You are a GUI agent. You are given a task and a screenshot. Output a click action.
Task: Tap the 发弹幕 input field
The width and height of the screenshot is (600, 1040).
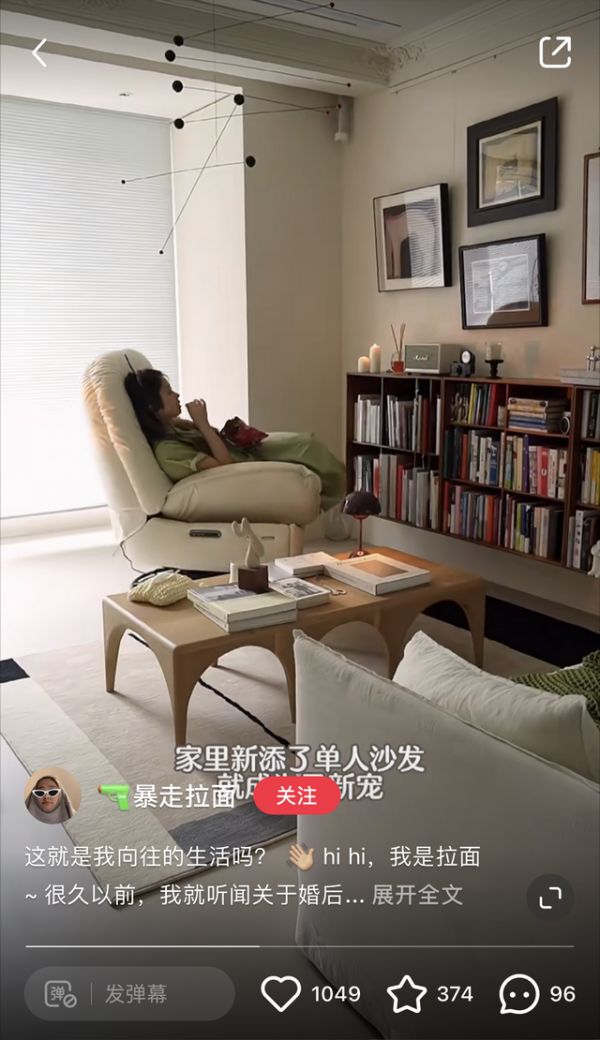click(x=150, y=993)
